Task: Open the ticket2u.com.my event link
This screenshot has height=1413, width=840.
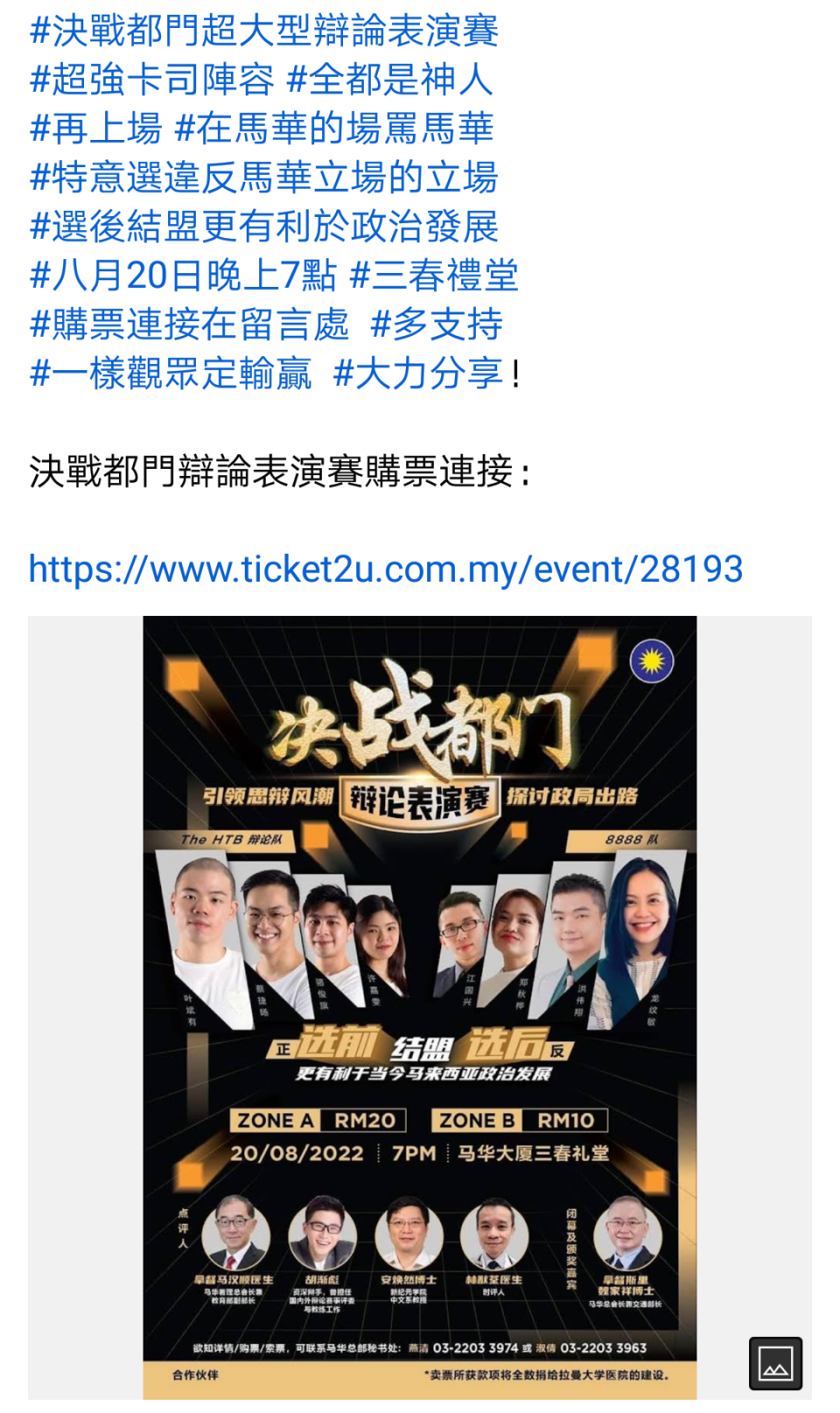Action: click(x=385, y=570)
